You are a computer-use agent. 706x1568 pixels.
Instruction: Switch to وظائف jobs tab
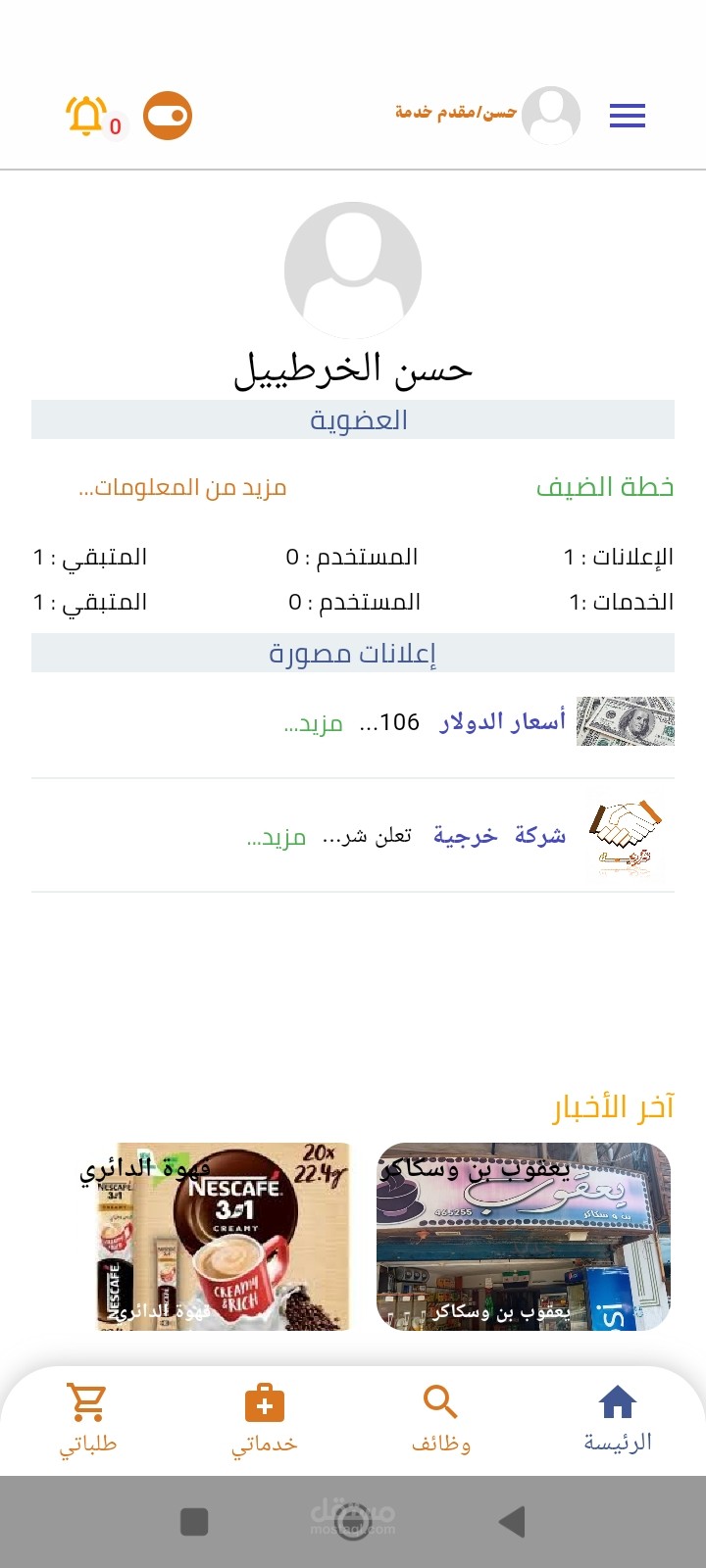441,1419
